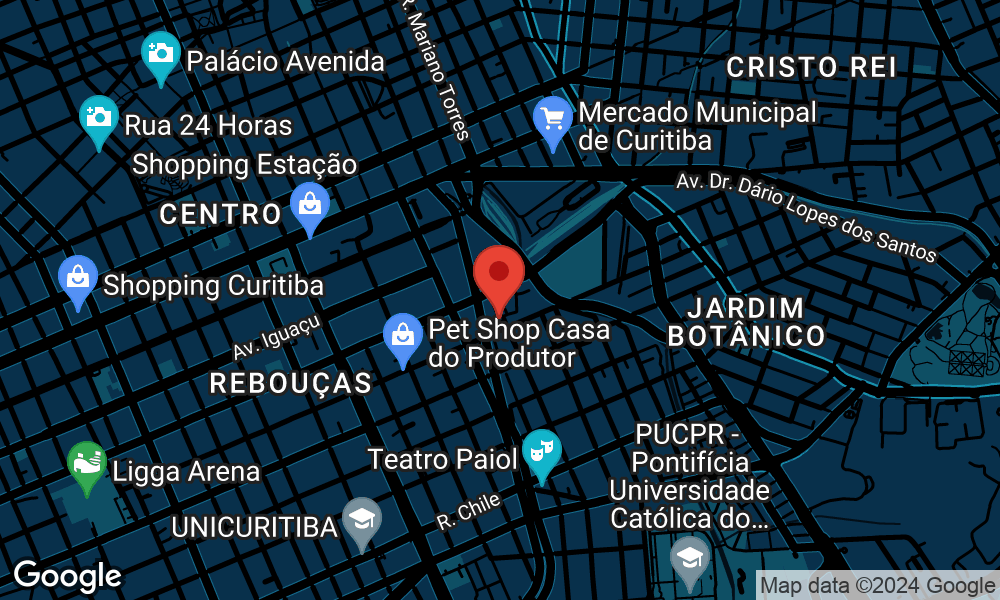Select the Palácio Avenida attraction pin
The width and height of the screenshot is (1000, 600).
(x=161, y=54)
